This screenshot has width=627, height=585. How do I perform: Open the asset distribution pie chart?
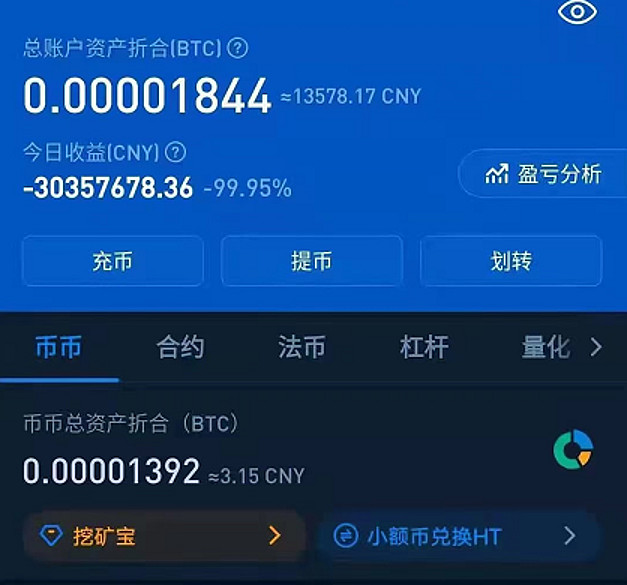(x=573, y=450)
